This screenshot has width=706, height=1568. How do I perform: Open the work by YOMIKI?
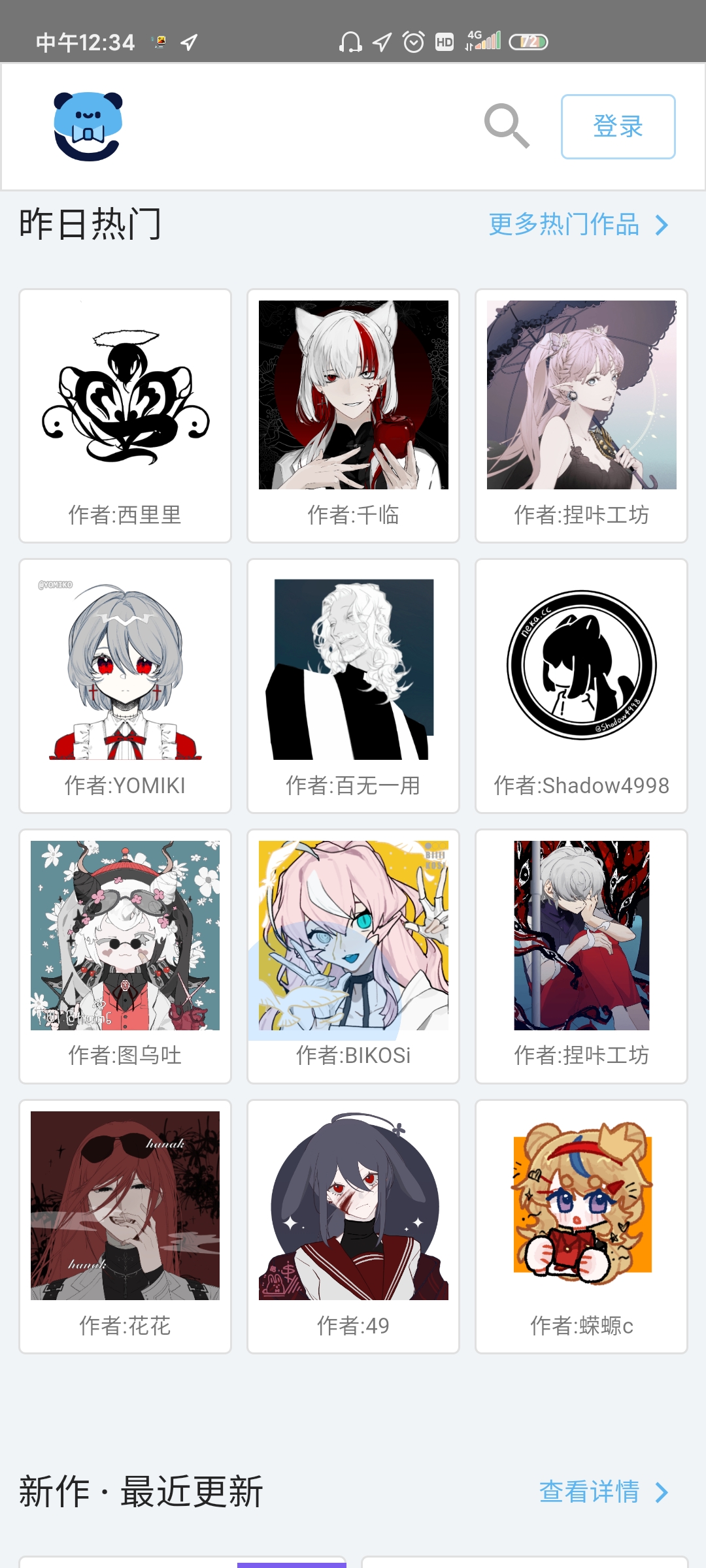pos(125,686)
